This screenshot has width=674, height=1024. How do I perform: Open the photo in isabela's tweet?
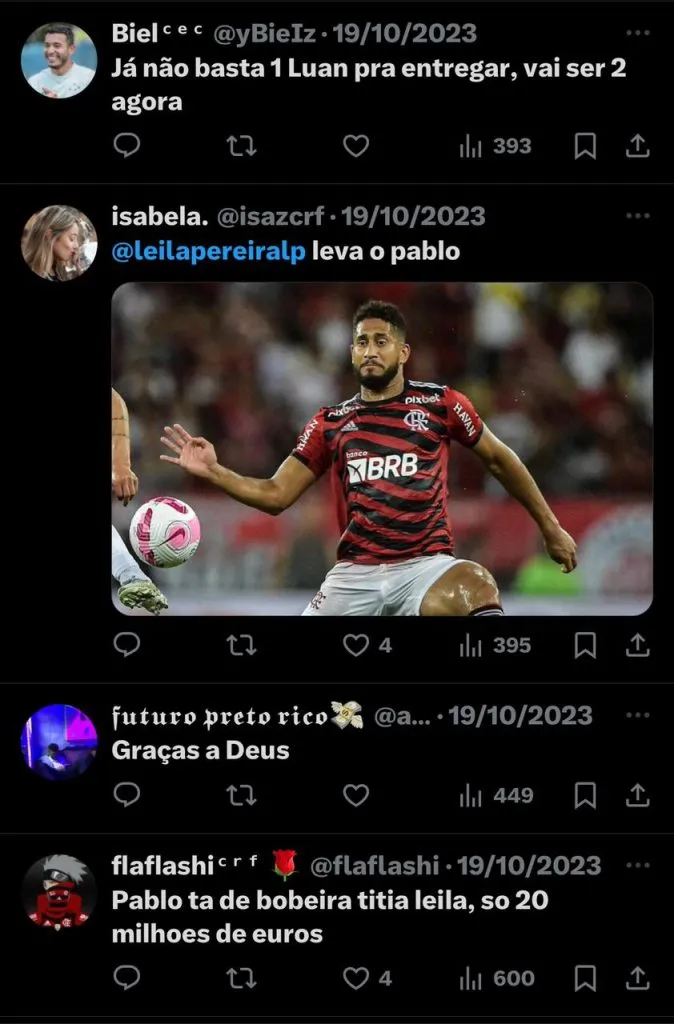click(382, 448)
